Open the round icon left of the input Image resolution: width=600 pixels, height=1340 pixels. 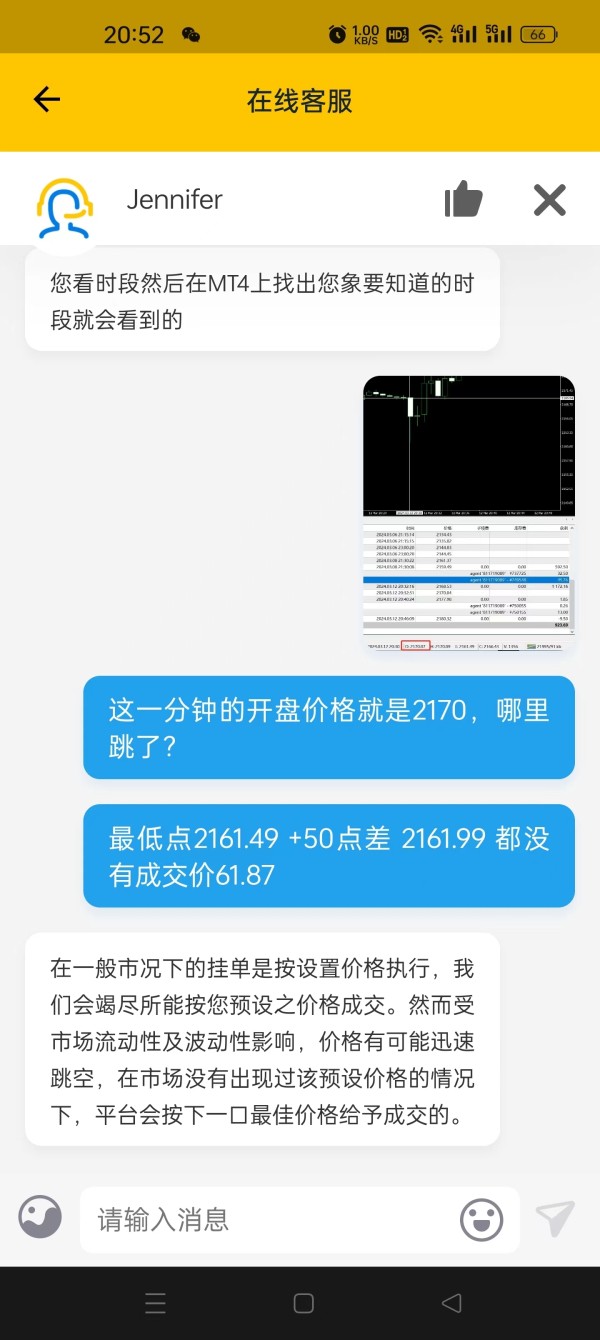tap(40, 1217)
